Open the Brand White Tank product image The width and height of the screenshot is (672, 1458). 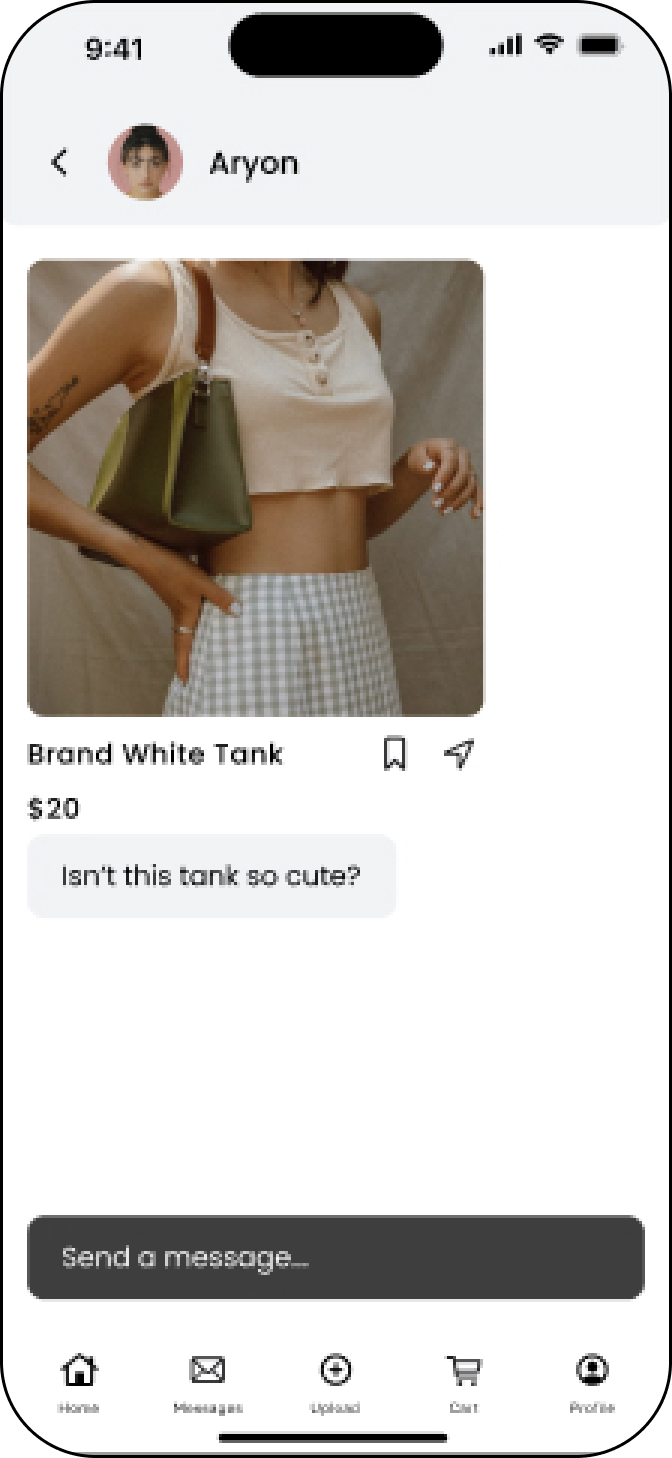coord(255,488)
